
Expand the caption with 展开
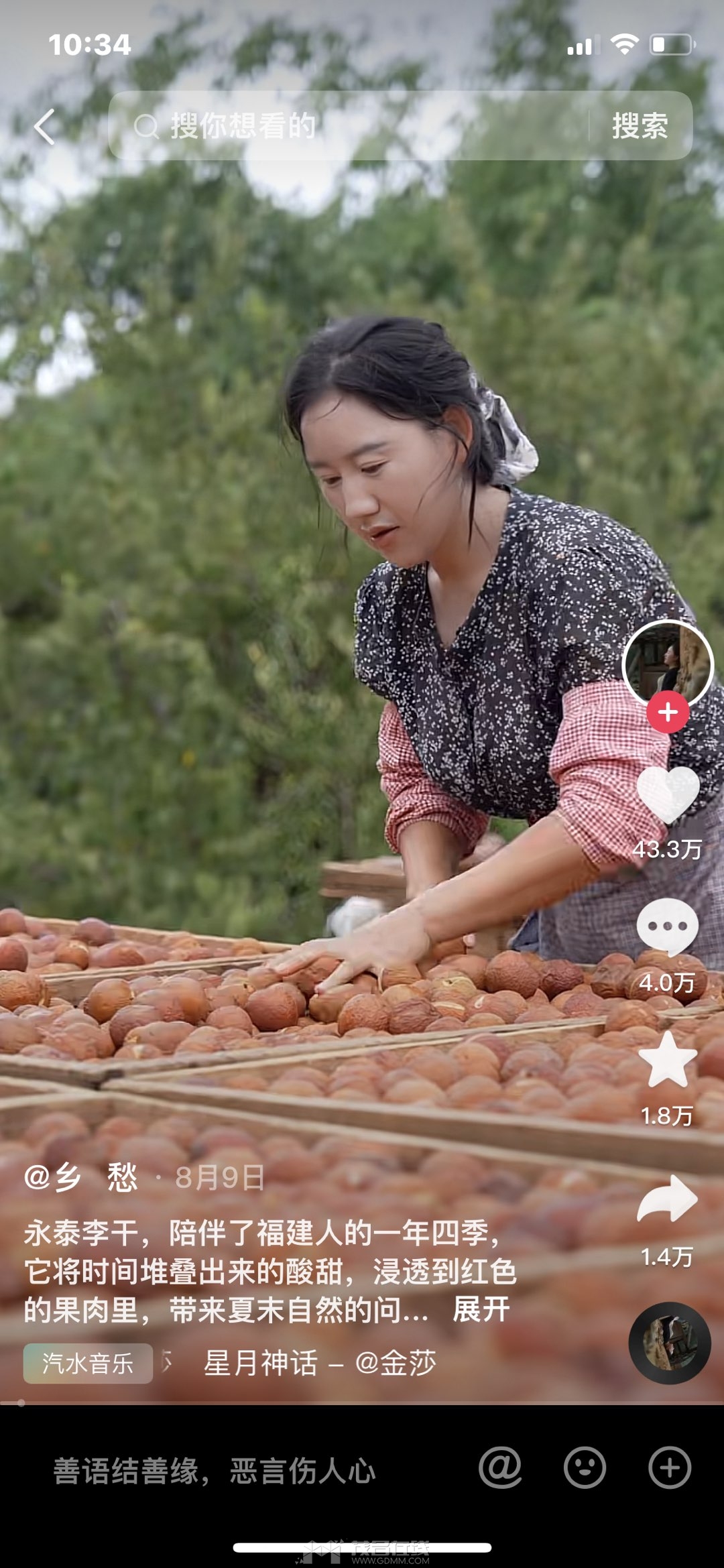481,1309
